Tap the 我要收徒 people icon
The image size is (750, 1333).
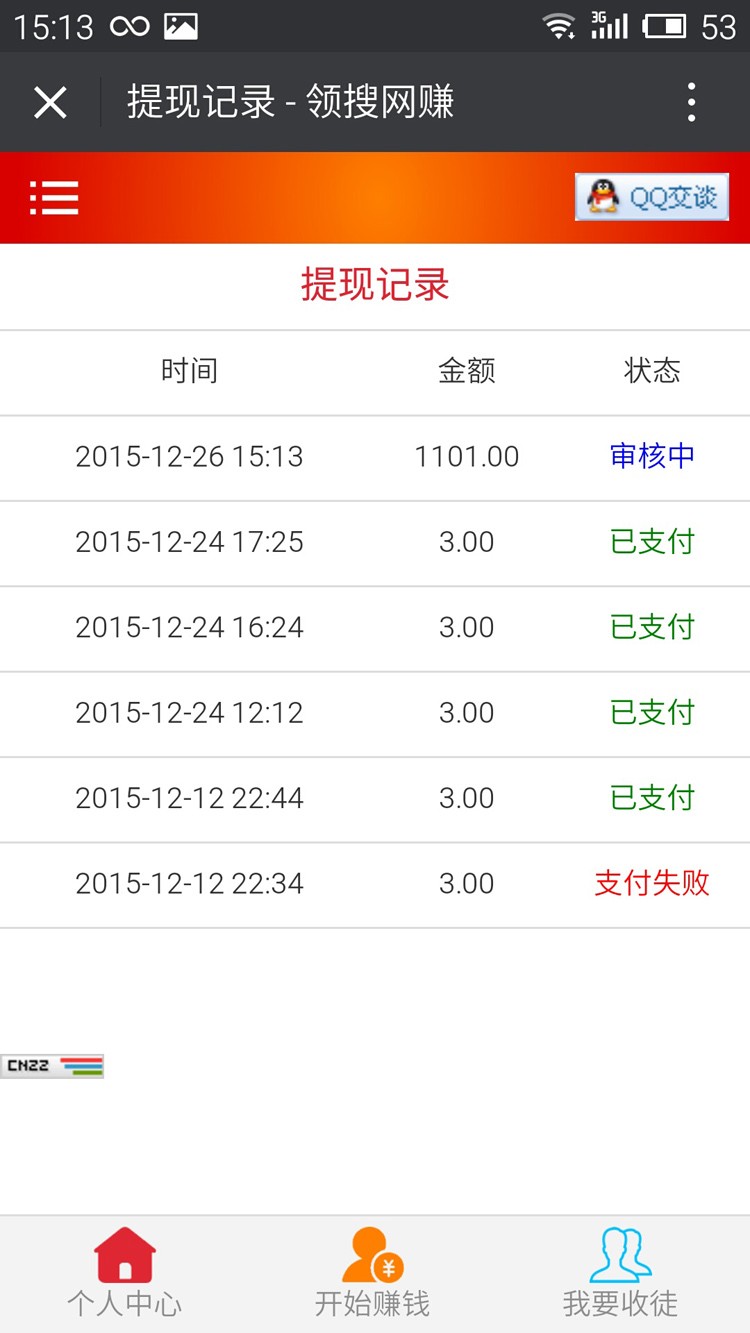(622, 1253)
